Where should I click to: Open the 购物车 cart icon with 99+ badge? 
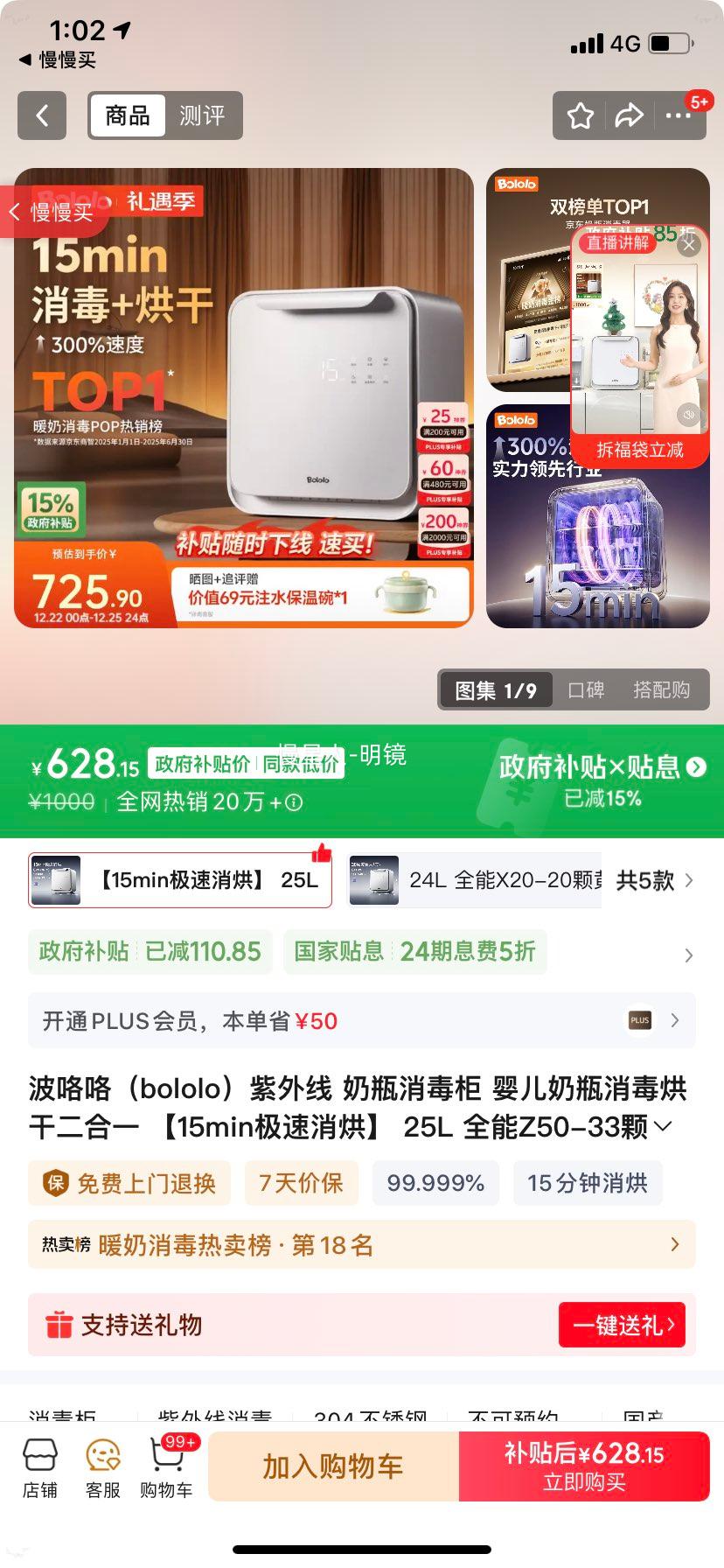click(x=166, y=1466)
